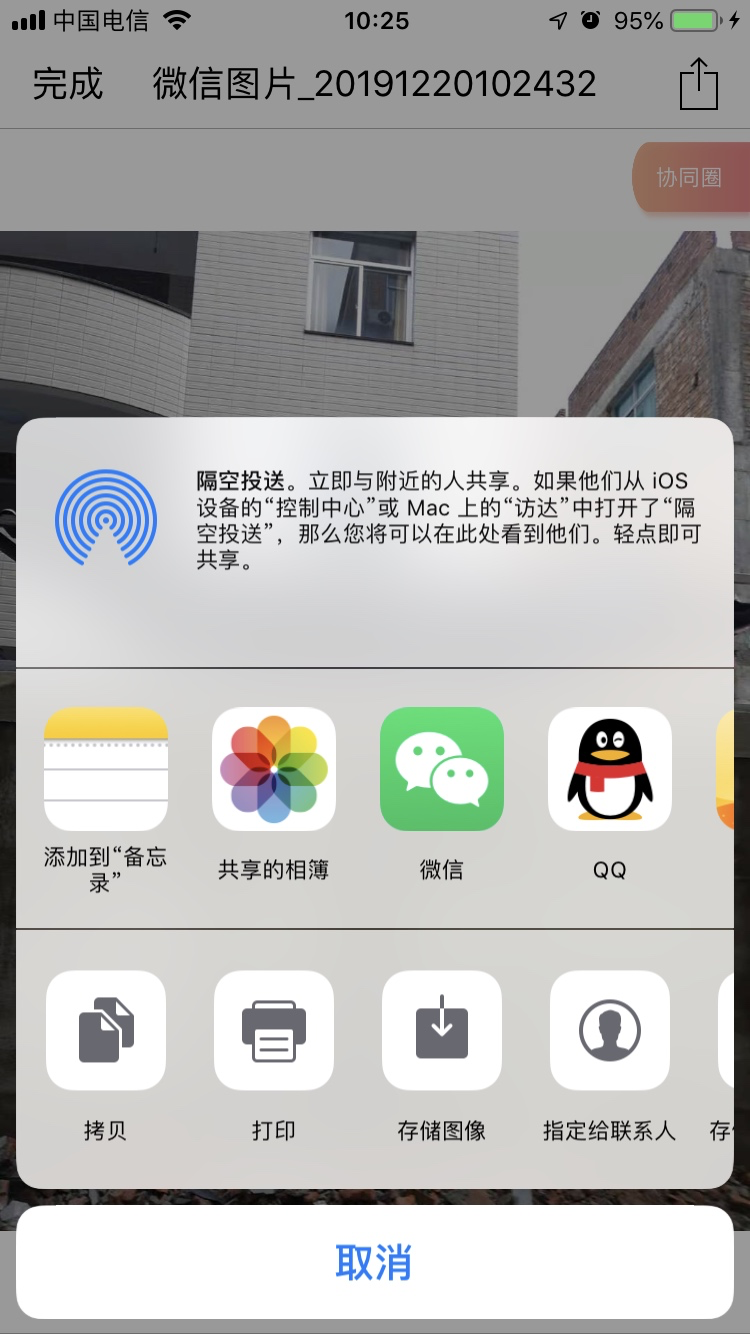Tap the 拷贝 copy action icon
The height and width of the screenshot is (1334, 750).
coord(106,1030)
